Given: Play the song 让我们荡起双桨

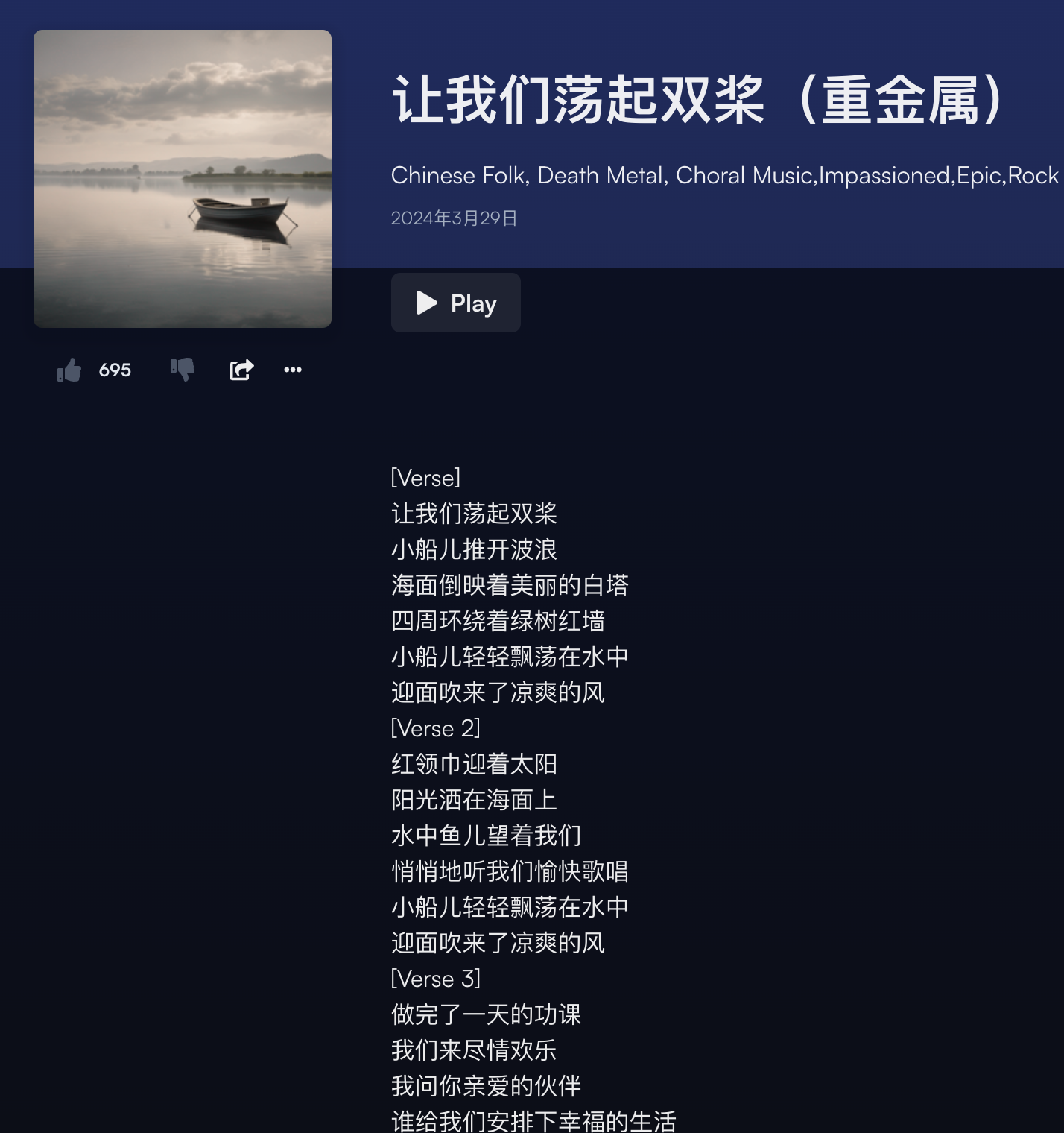Looking at the screenshot, I should [455, 303].
